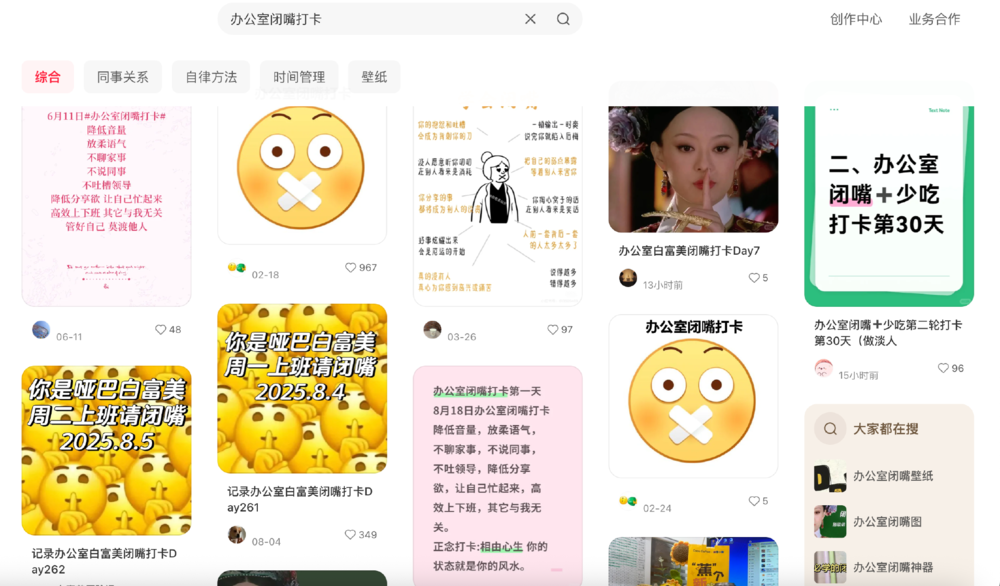Clear the search text with the X icon

pos(530,19)
